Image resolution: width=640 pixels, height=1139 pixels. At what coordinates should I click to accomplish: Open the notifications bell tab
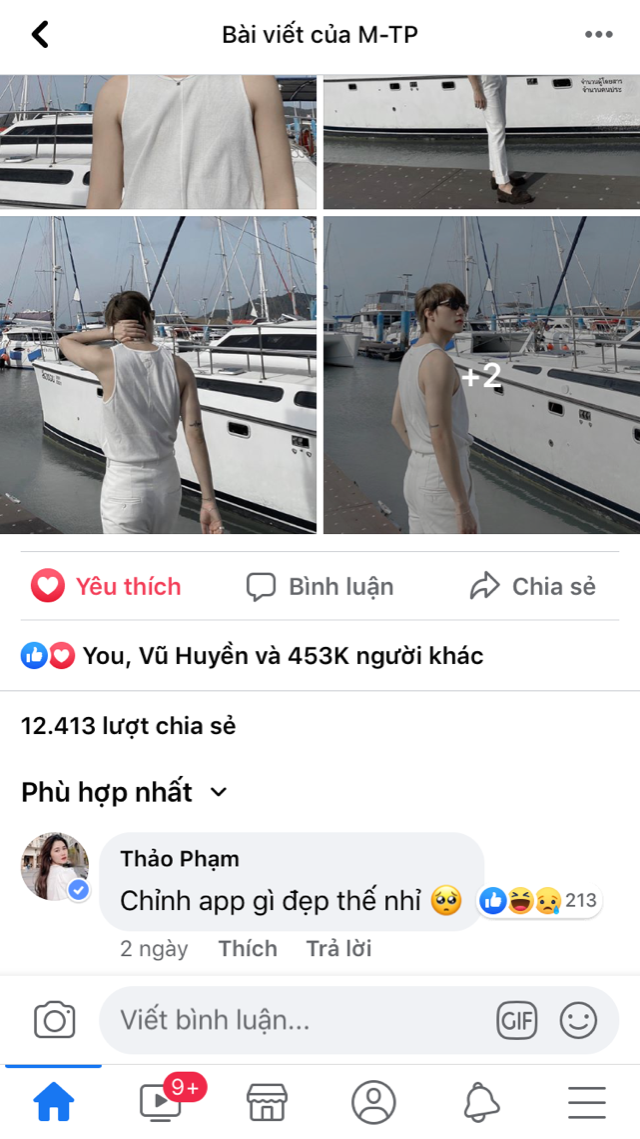pos(481,1102)
